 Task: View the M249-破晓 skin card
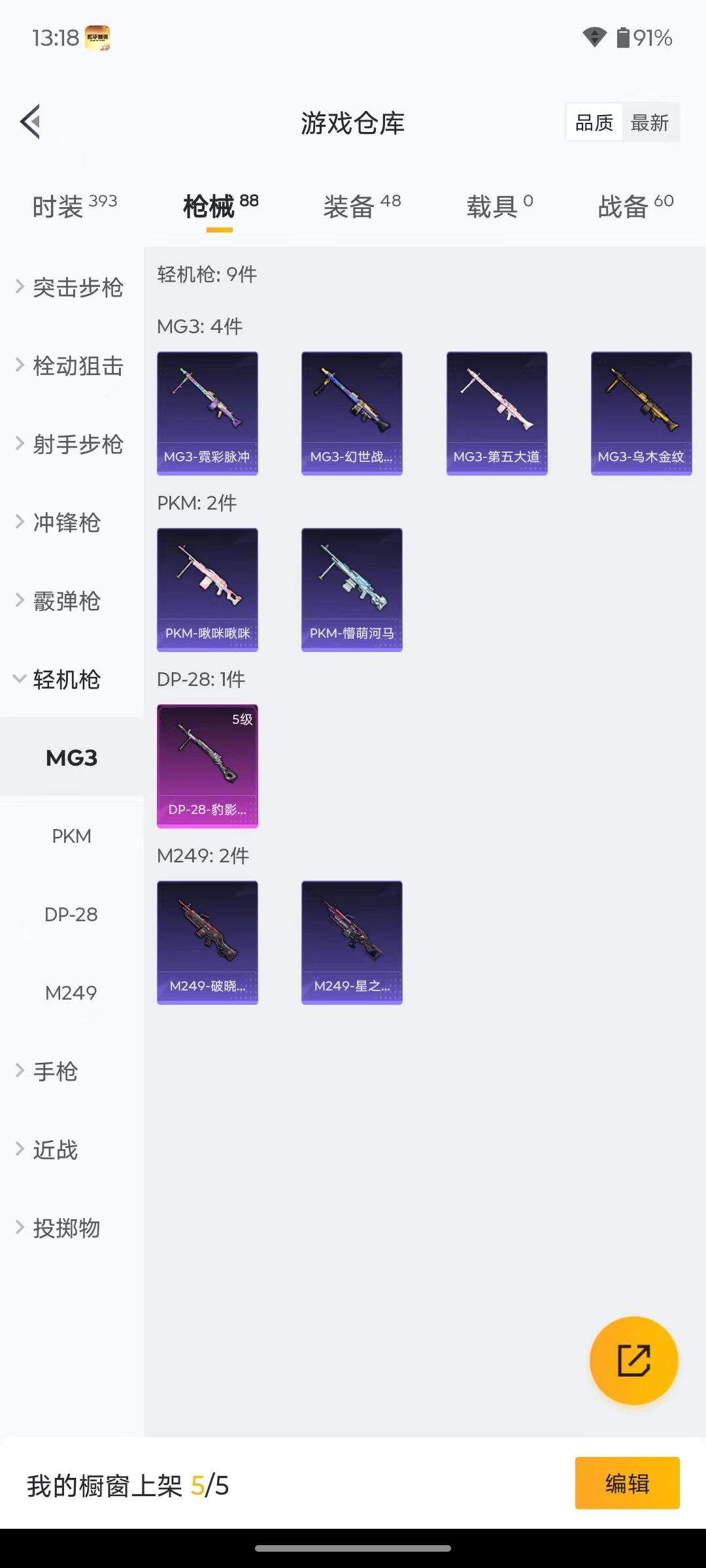point(207,942)
